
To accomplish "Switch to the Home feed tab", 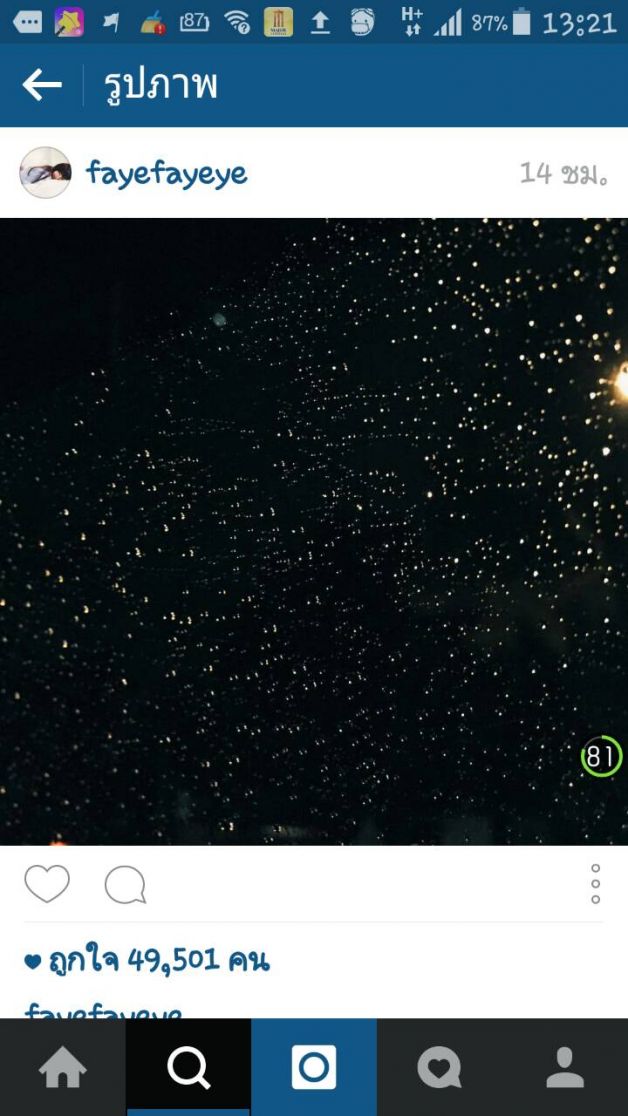I will tap(63, 1067).
